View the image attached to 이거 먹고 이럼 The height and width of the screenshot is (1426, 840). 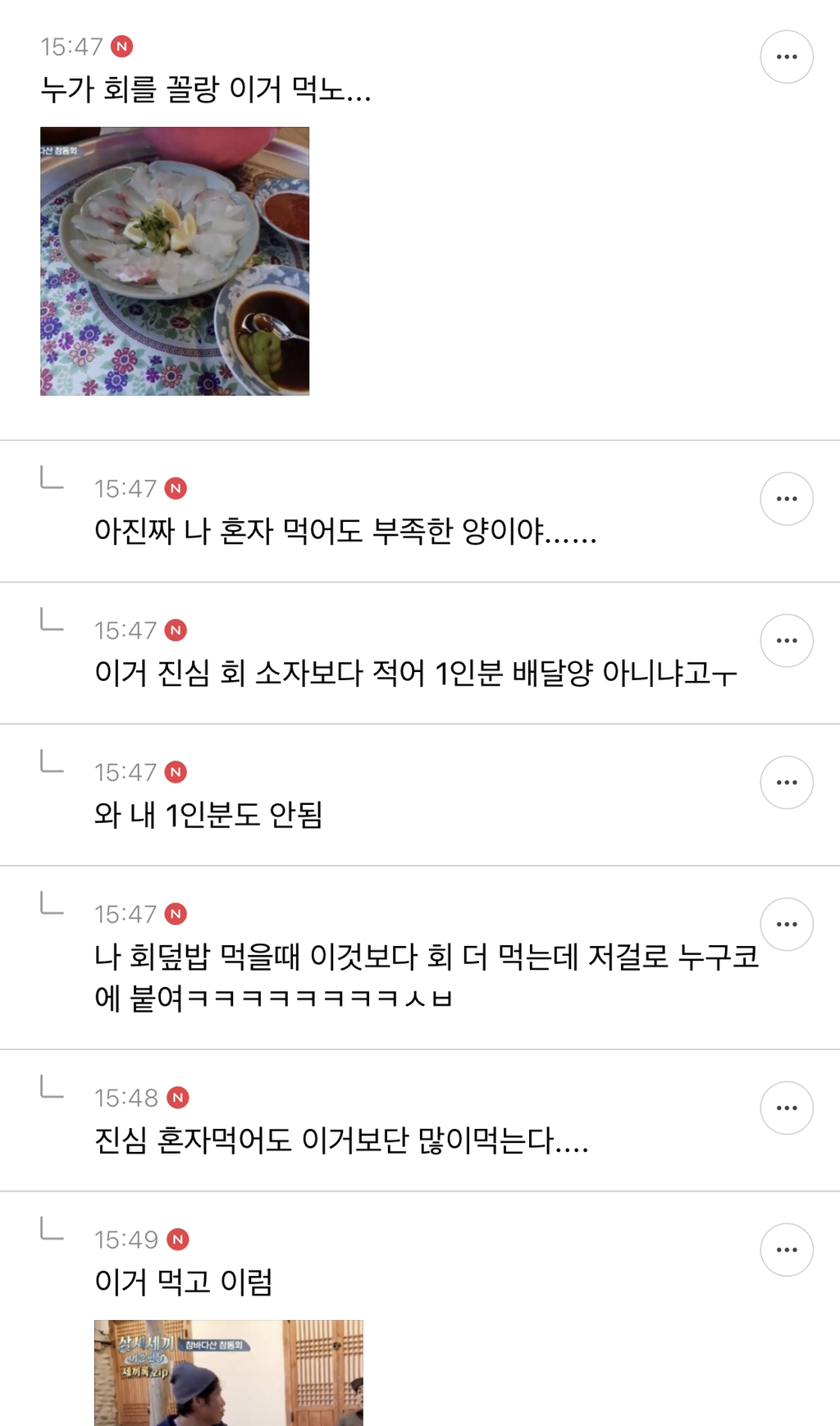pyautogui.click(x=228, y=1372)
